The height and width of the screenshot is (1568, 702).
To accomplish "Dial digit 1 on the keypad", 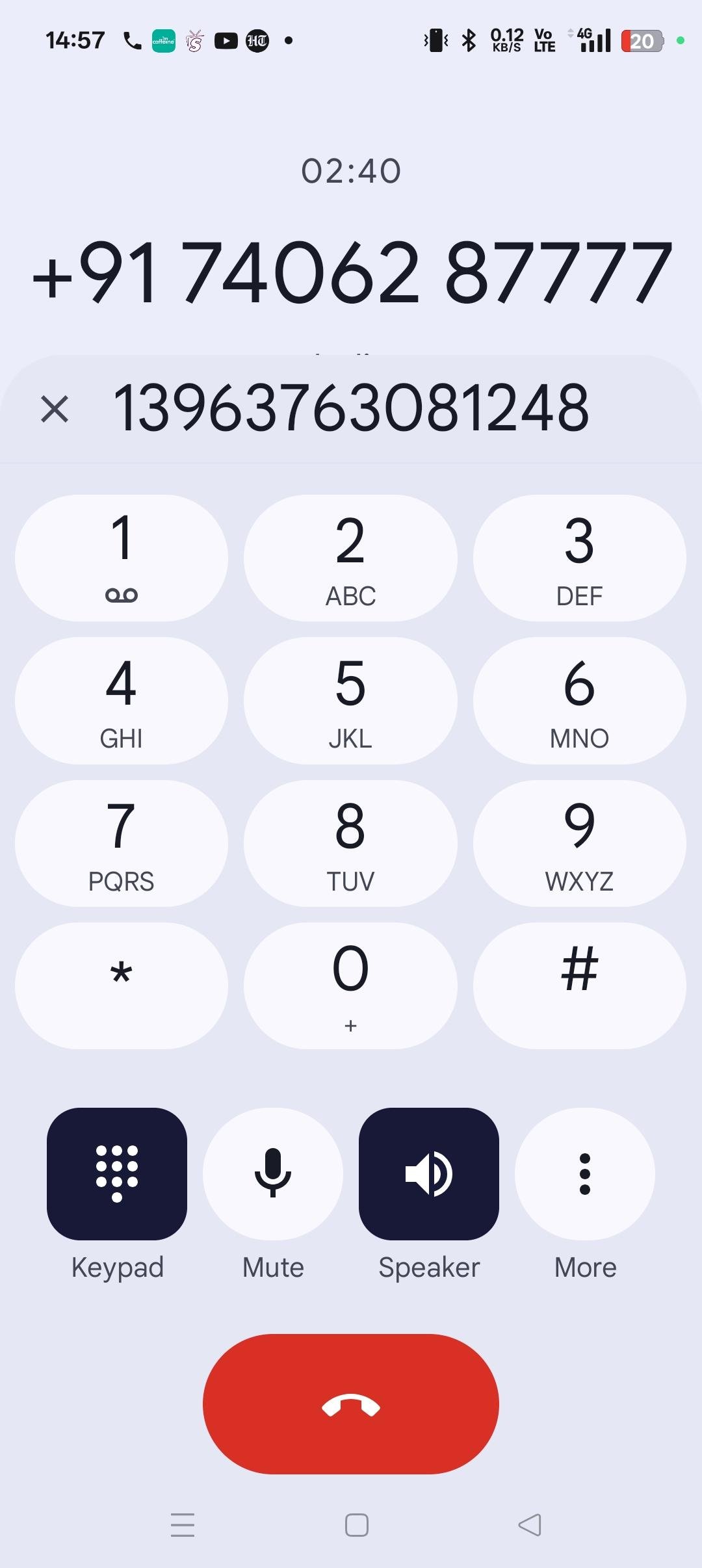I will click(x=122, y=558).
